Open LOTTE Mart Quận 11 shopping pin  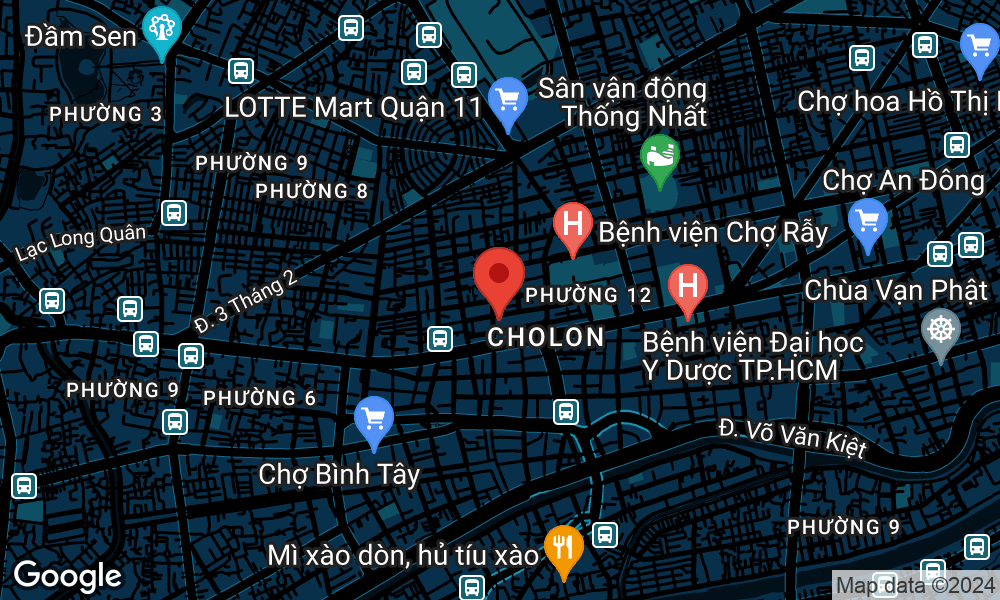[x=508, y=101]
